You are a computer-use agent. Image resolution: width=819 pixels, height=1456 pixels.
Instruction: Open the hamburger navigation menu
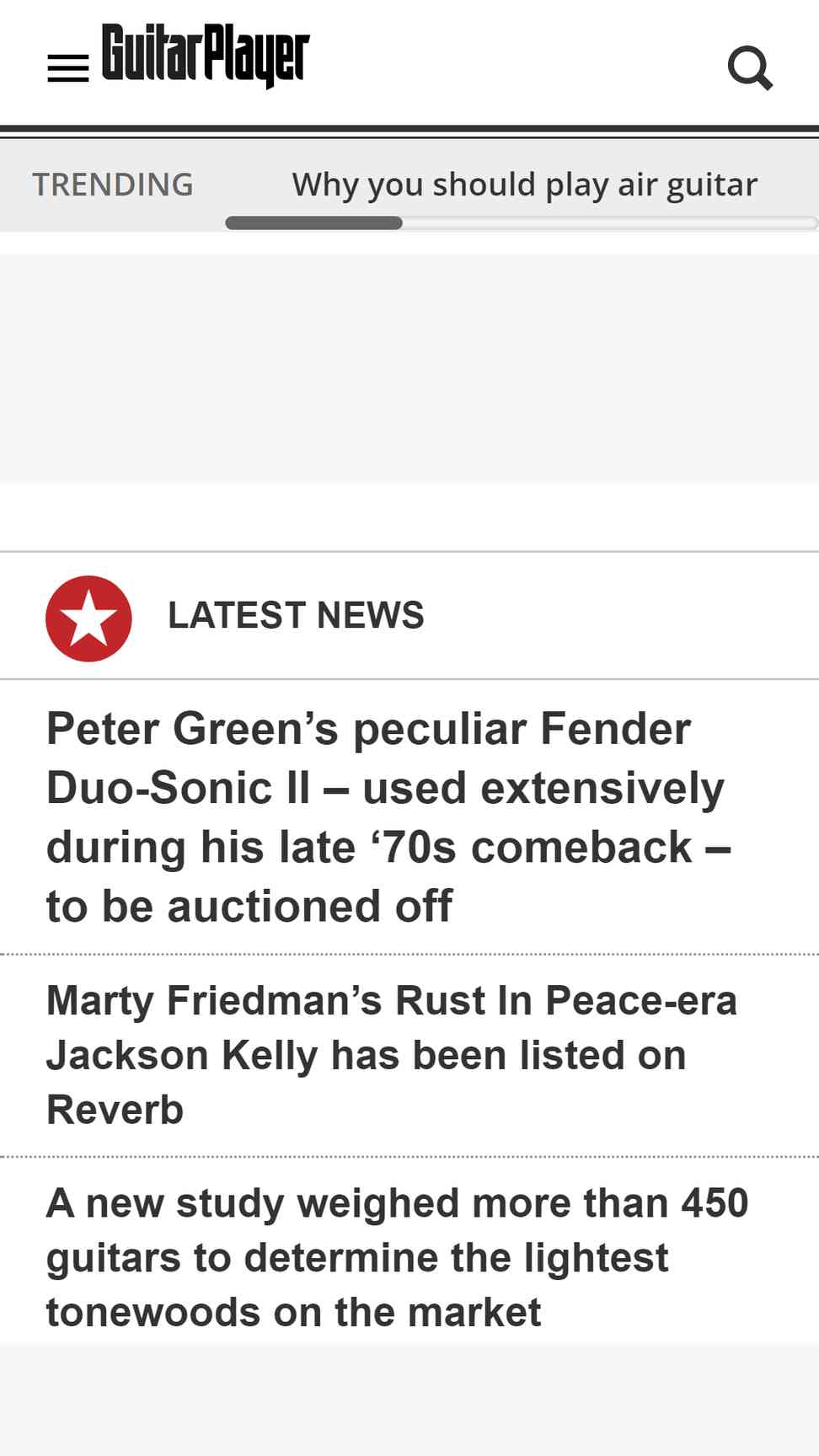pyautogui.click(x=68, y=68)
